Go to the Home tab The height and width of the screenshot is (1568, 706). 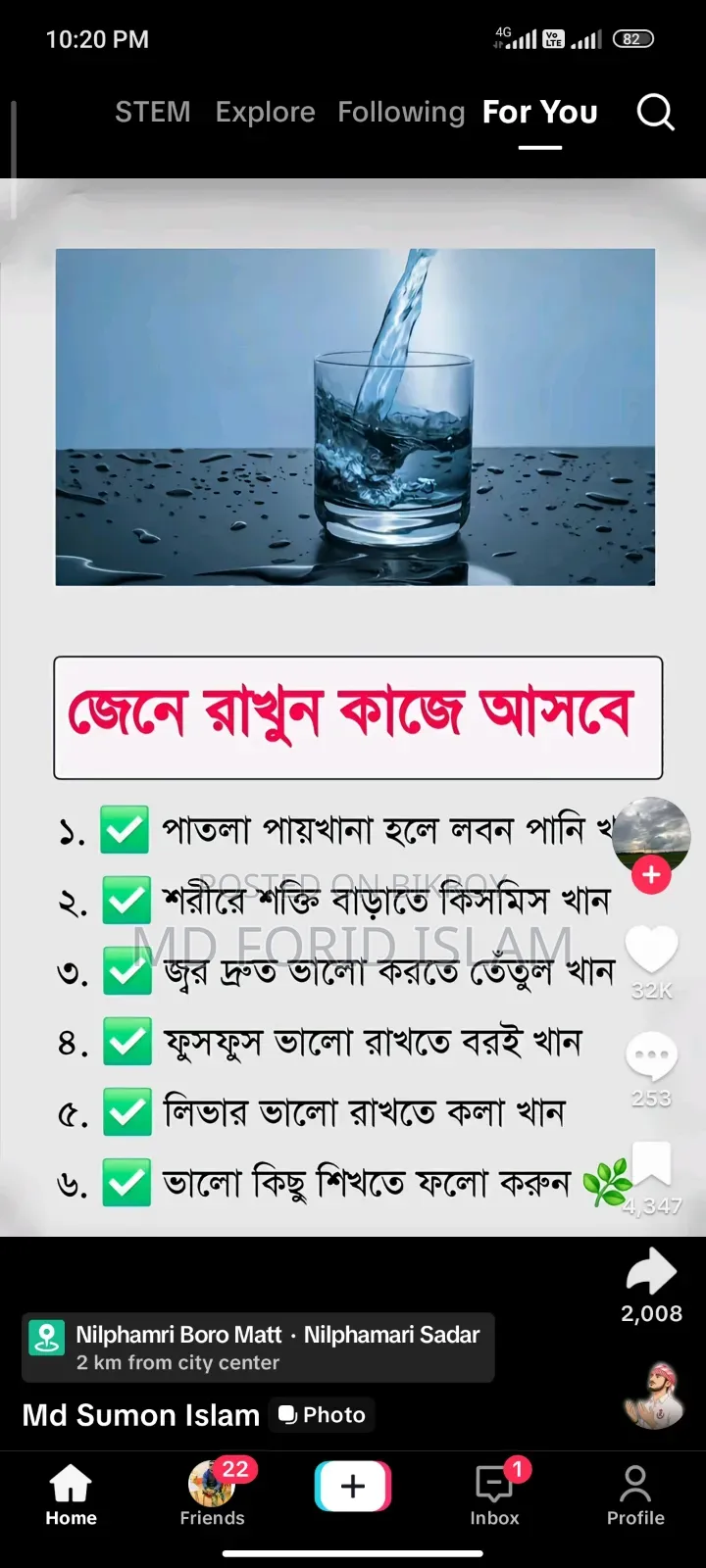click(x=71, y=1496)
